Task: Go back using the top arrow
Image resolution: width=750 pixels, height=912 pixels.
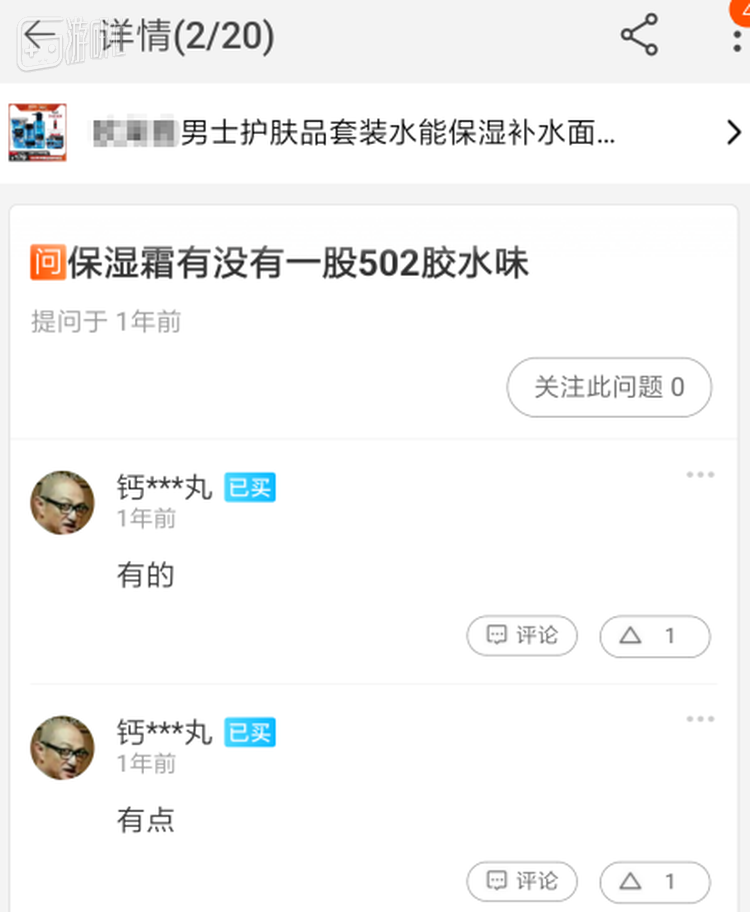Action: point(40,36)
